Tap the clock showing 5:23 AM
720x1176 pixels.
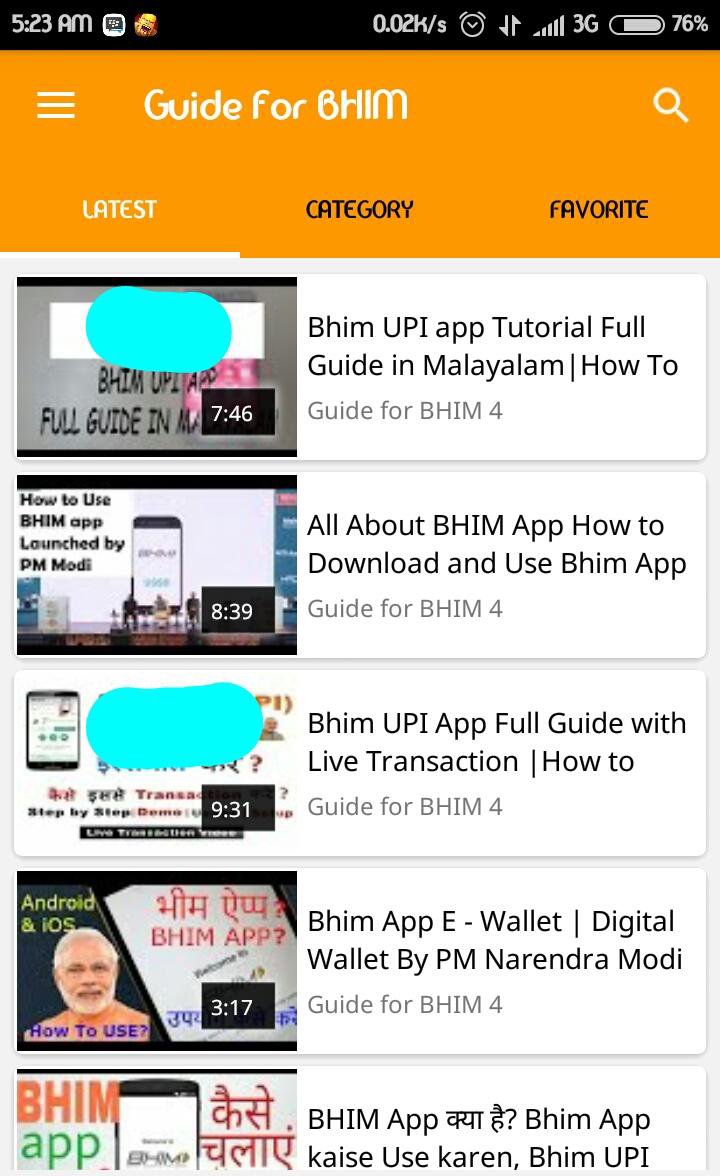[x=47, y=21]
